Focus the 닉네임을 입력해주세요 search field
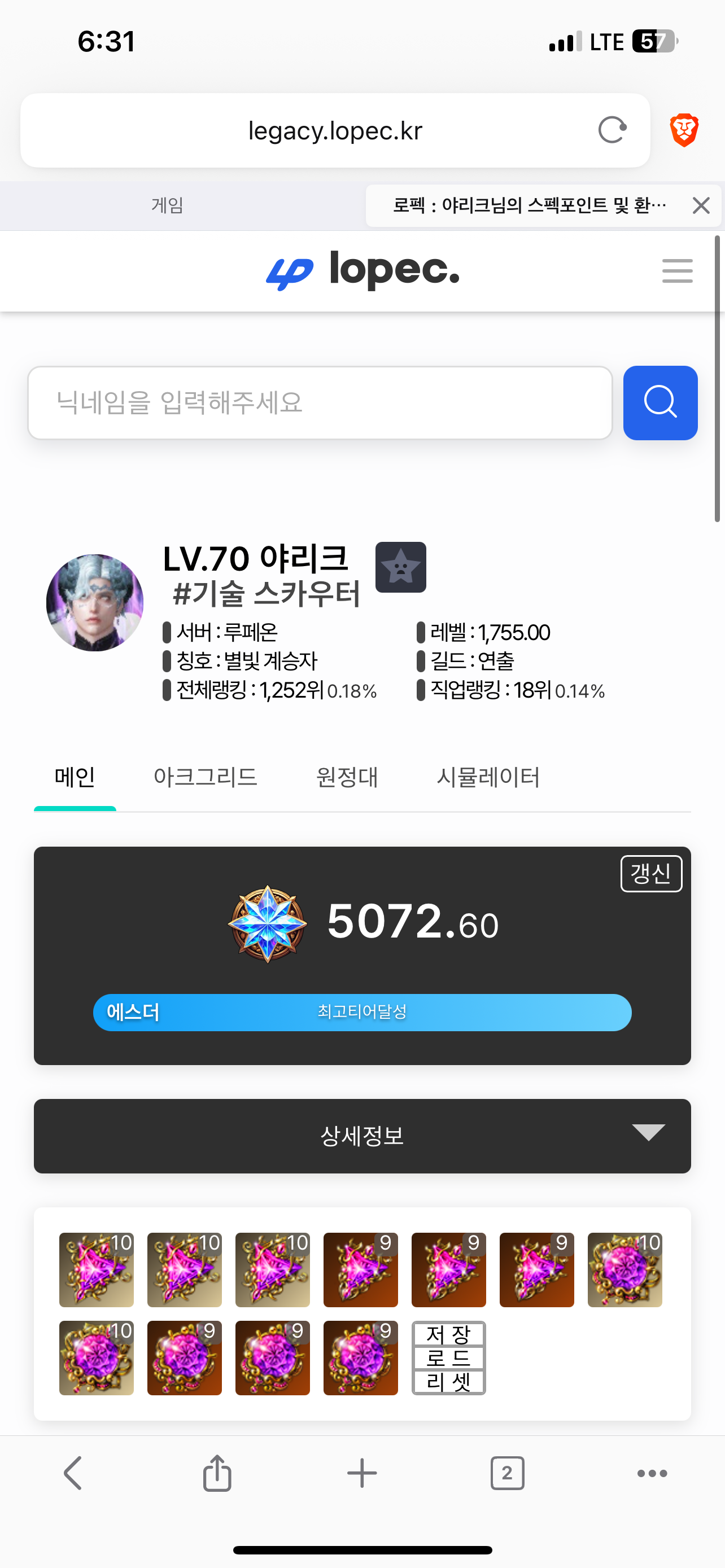The width and height of the screenshot is (725, 1568). 320,402
